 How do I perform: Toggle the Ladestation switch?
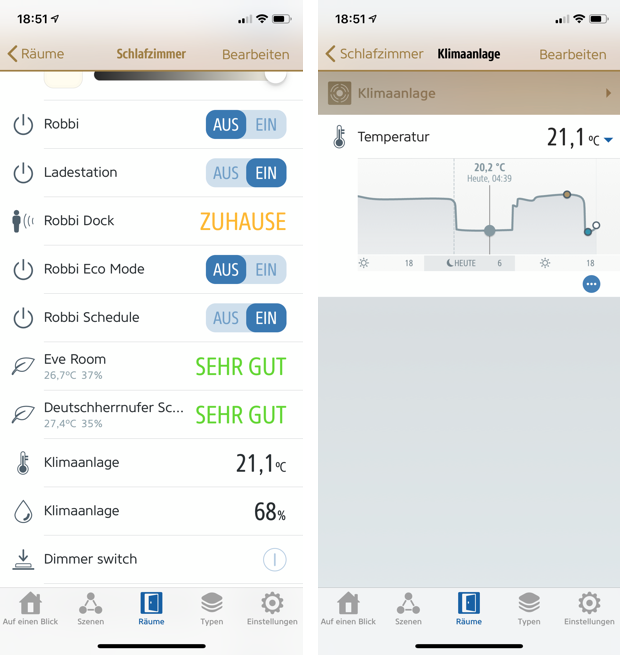pos(246,173)
